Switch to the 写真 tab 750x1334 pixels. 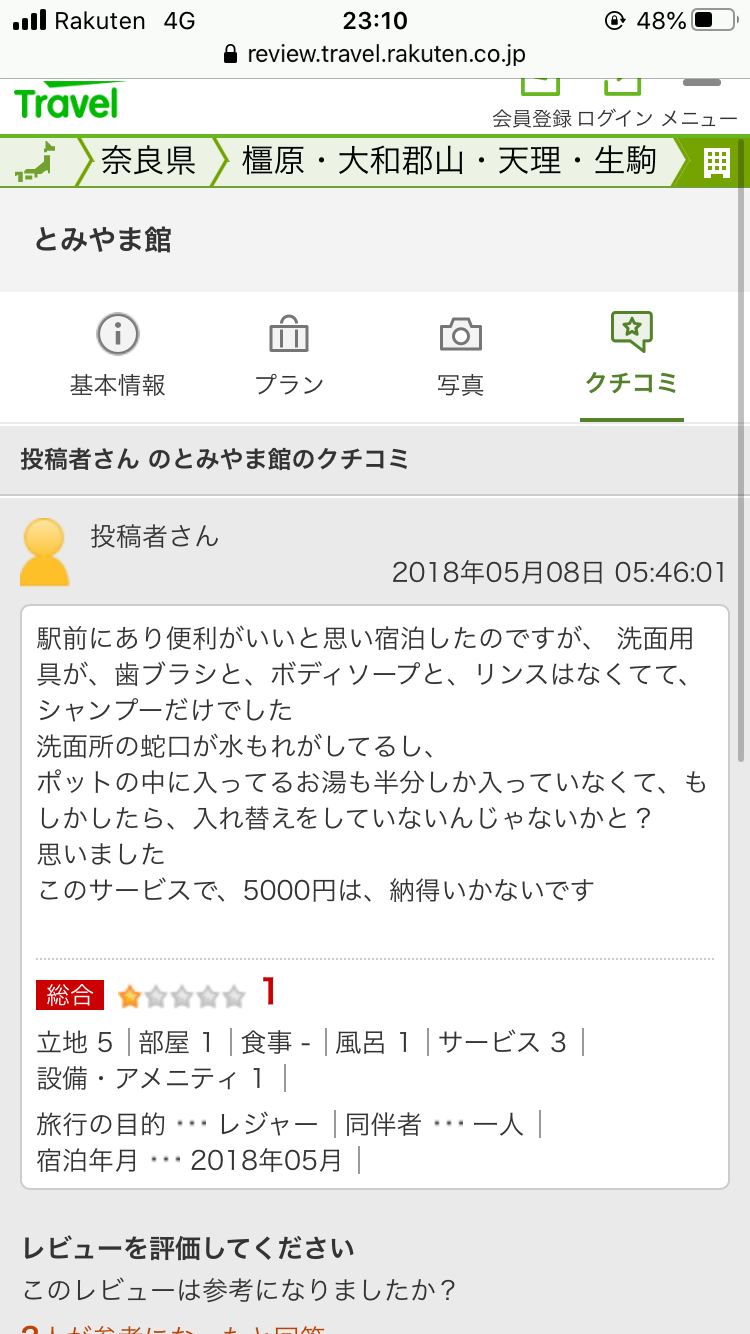460,356
